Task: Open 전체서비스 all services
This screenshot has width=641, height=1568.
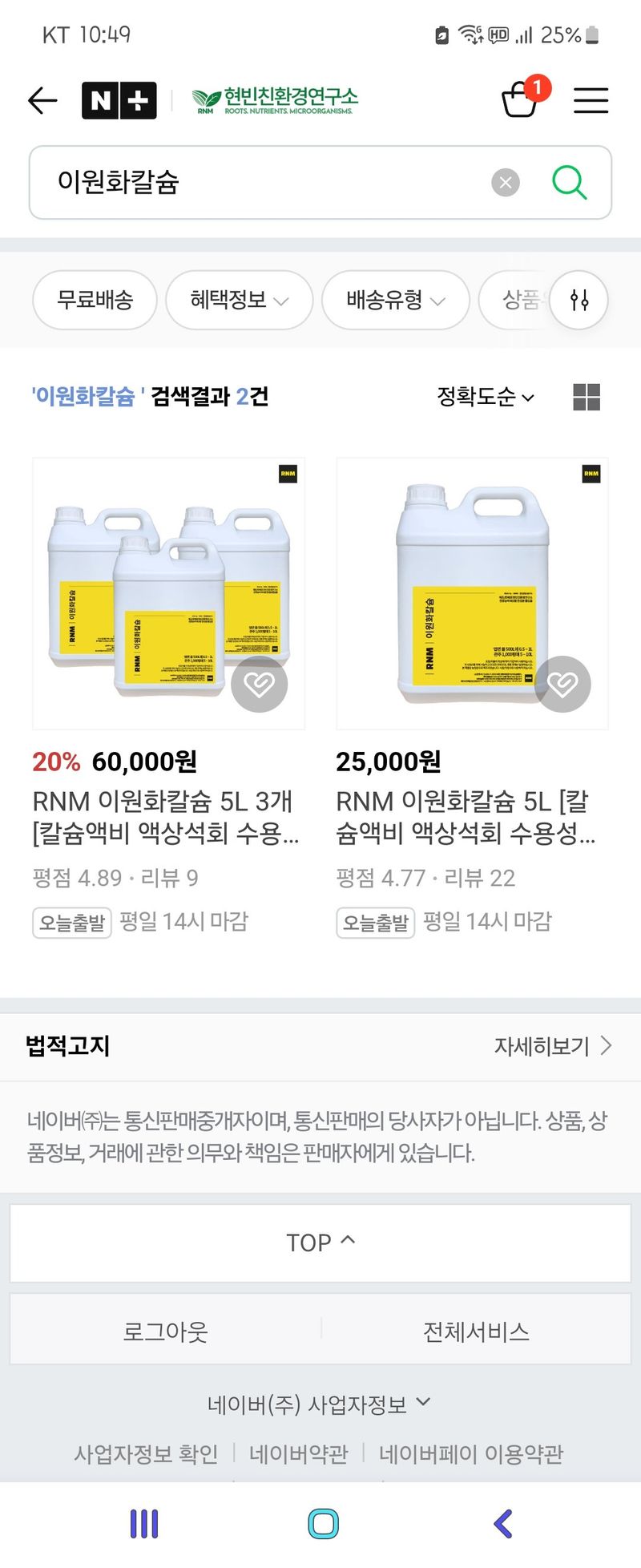Action: tap(476, 1332)
